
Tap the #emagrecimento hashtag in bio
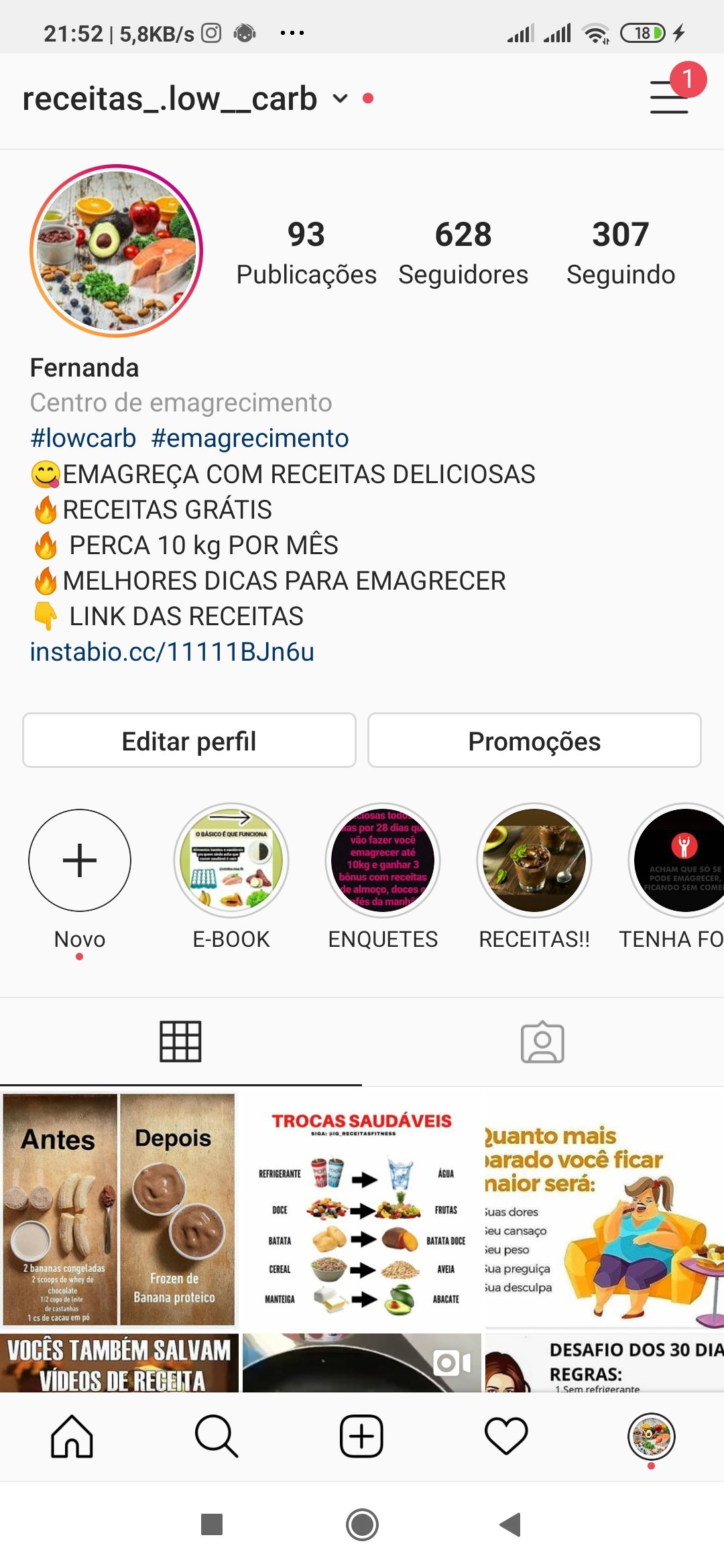[x=250, y=438]
